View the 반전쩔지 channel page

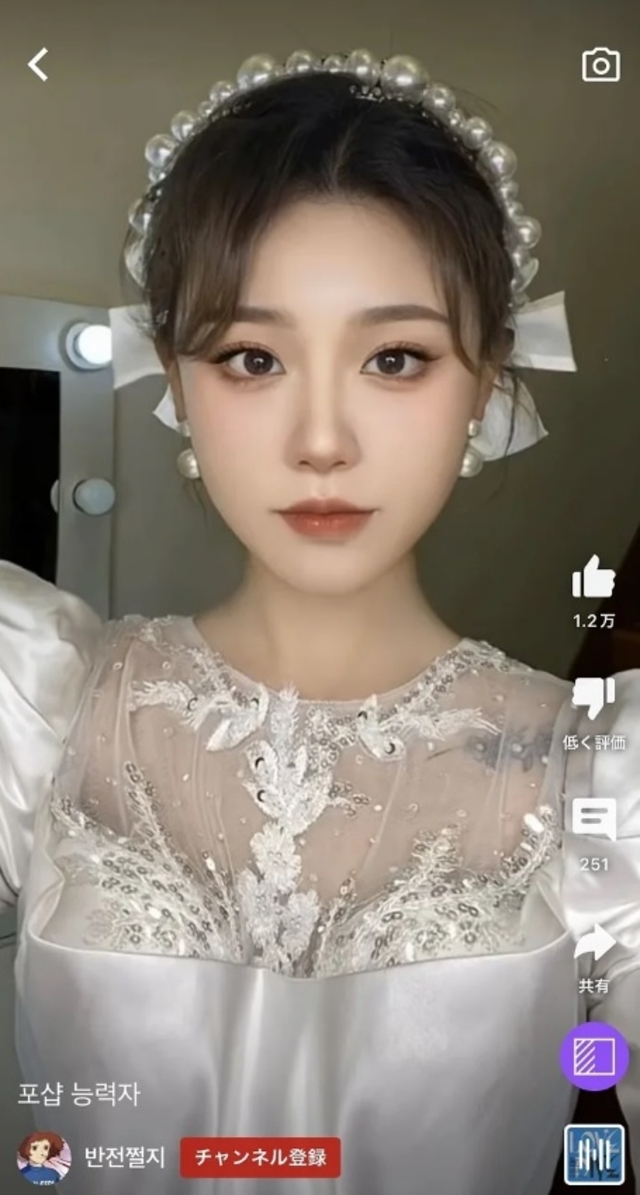pyautogui.click(x=124, y=1157)
